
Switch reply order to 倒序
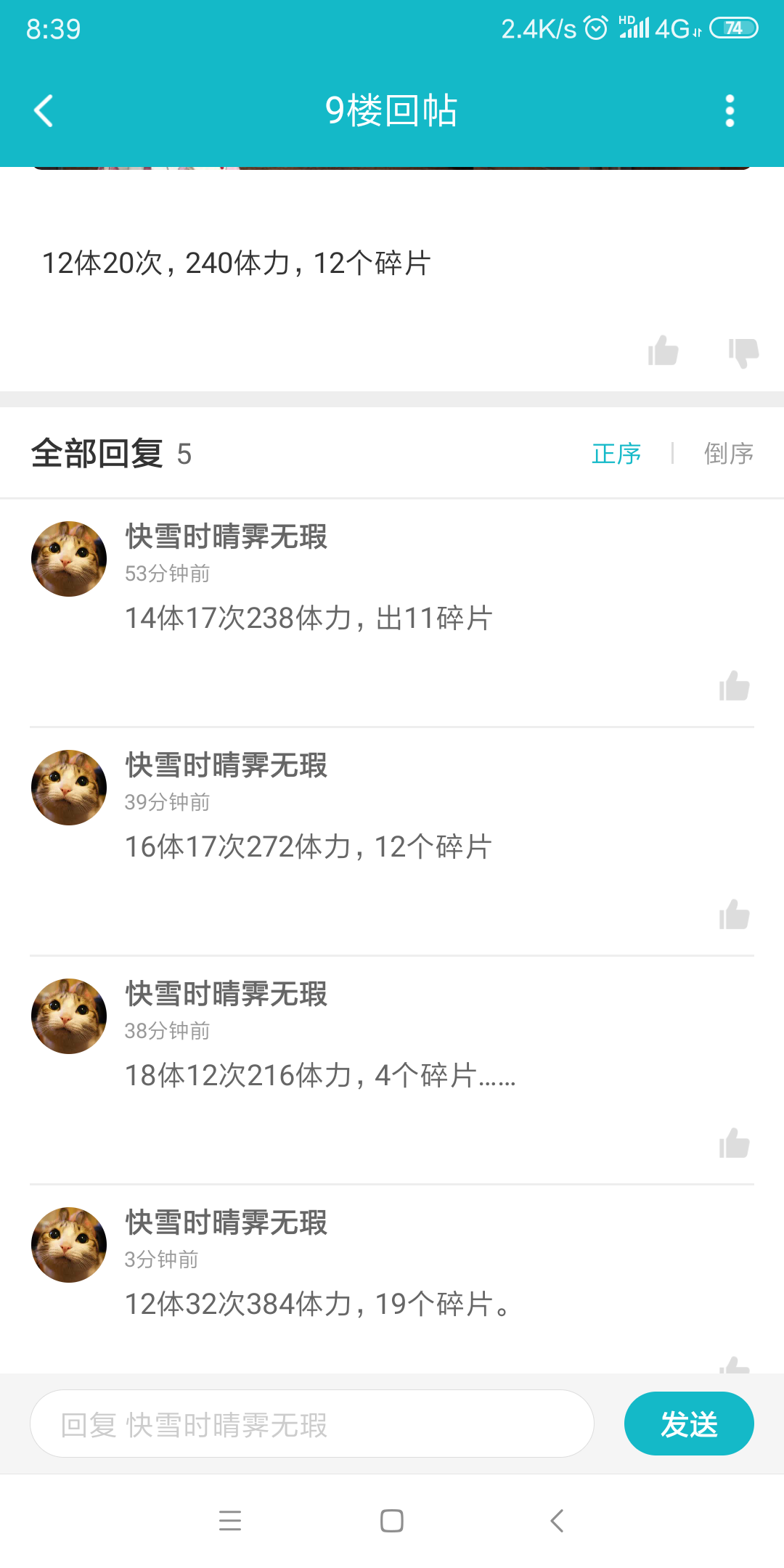(x=727, y=453)
